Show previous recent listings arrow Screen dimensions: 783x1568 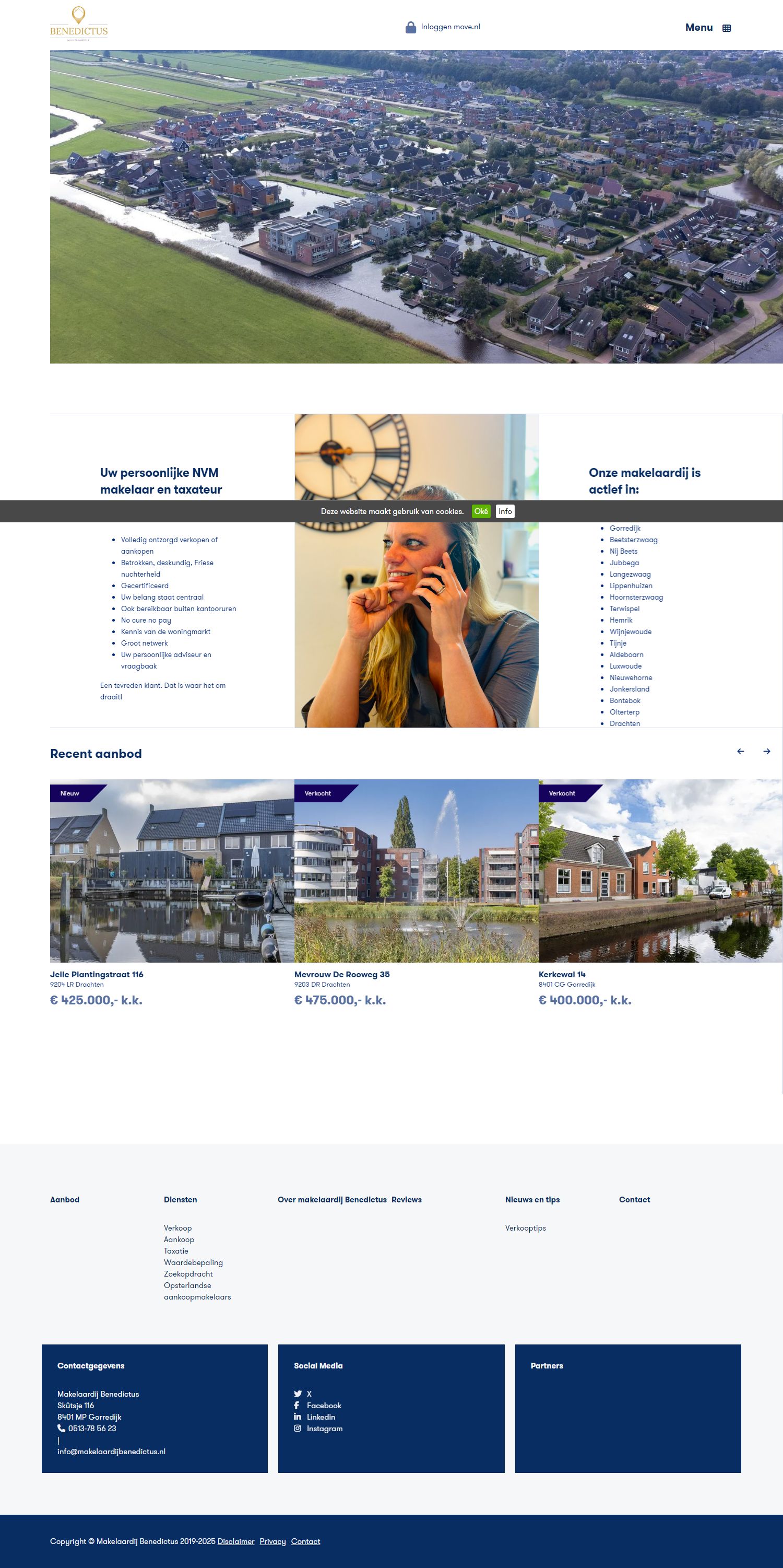point(740,751)
